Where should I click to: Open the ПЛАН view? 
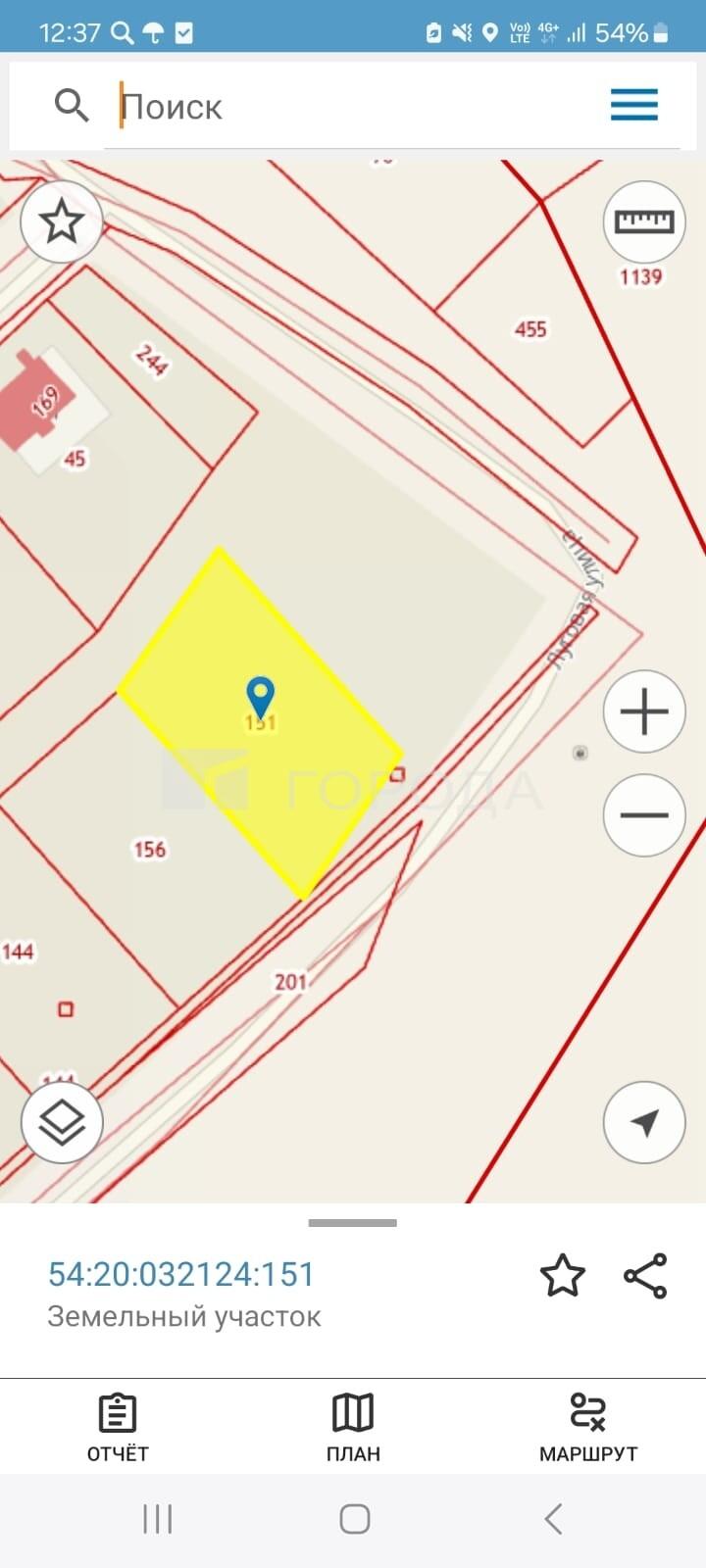[x=353, y=1427]
